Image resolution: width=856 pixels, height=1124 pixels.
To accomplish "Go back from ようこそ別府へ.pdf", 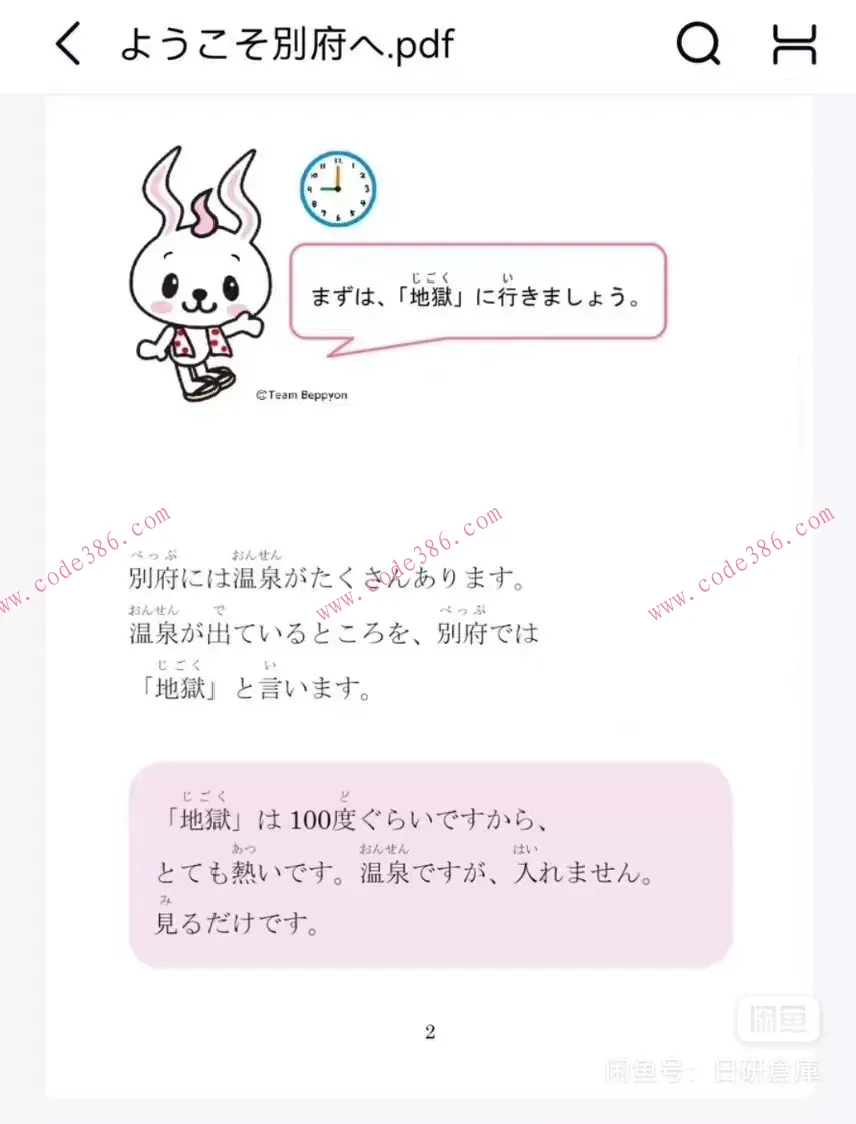I will 68,45.
